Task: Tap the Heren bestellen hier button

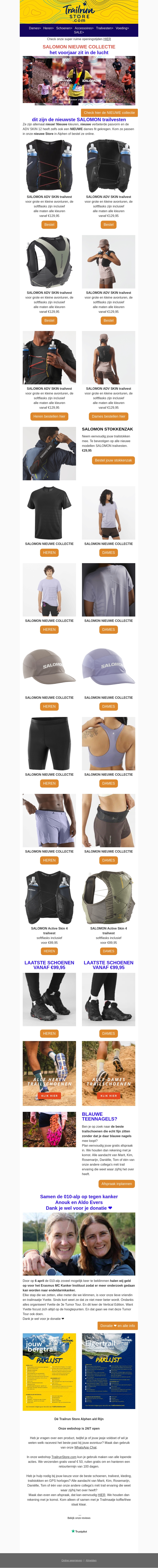Action: (x=49, y=416)
